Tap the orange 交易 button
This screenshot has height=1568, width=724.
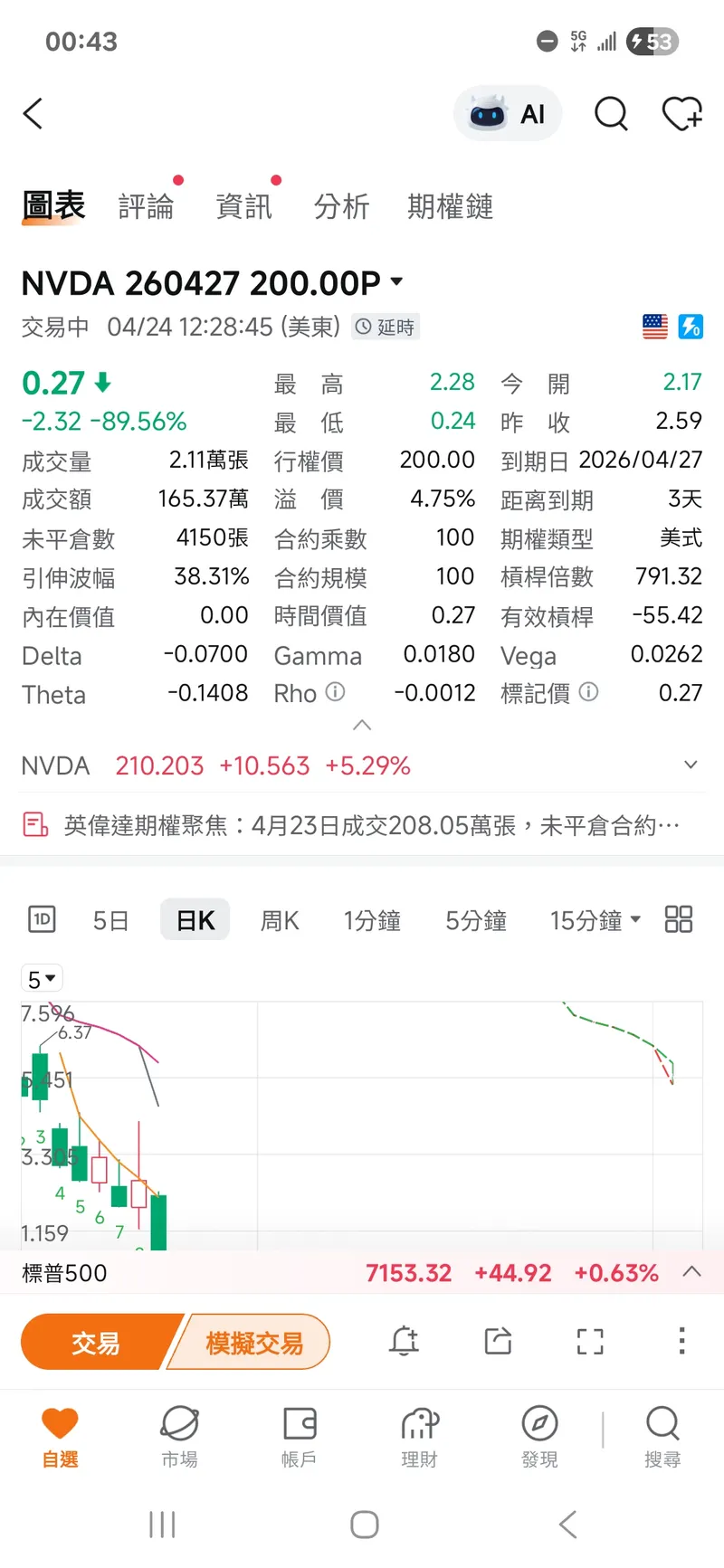[96, 1343]
